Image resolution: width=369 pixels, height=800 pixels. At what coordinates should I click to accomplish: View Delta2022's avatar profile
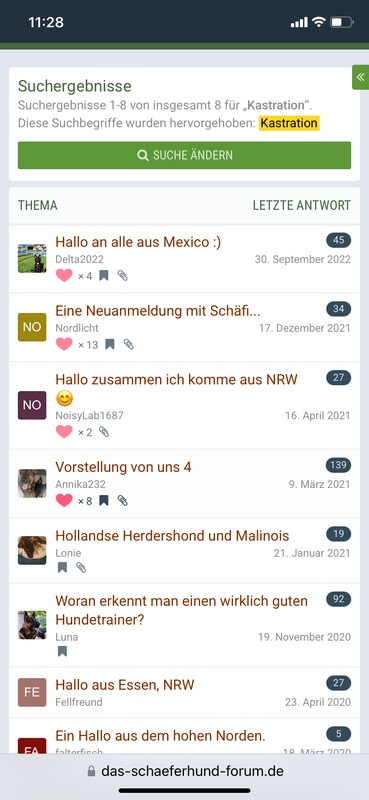(x=32, y=258)
